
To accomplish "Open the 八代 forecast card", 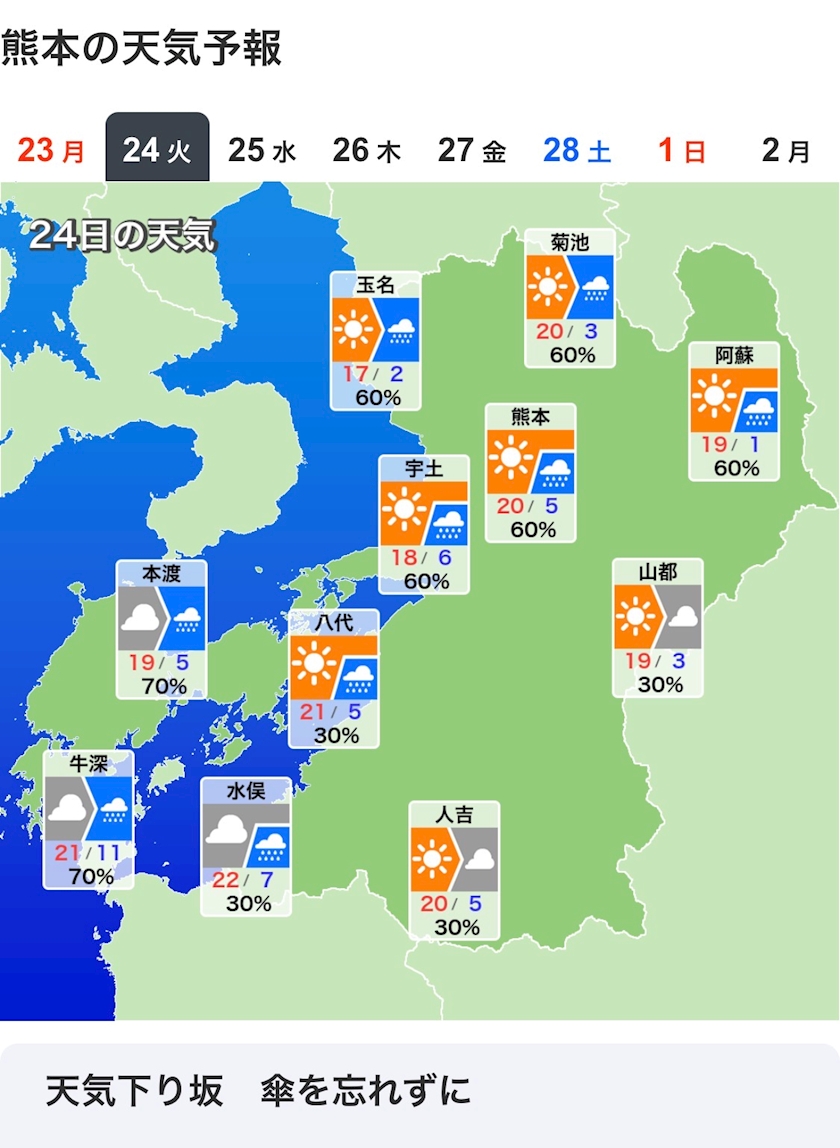I will point(334,679).
